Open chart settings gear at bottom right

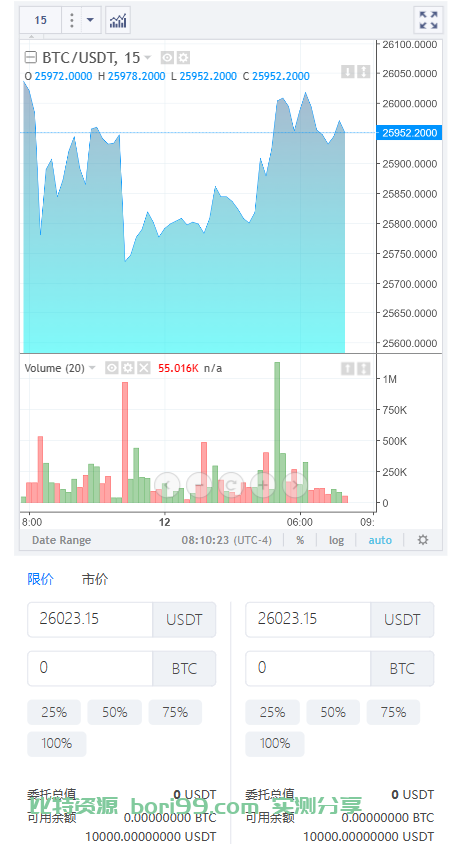click(x=423, y=540)
